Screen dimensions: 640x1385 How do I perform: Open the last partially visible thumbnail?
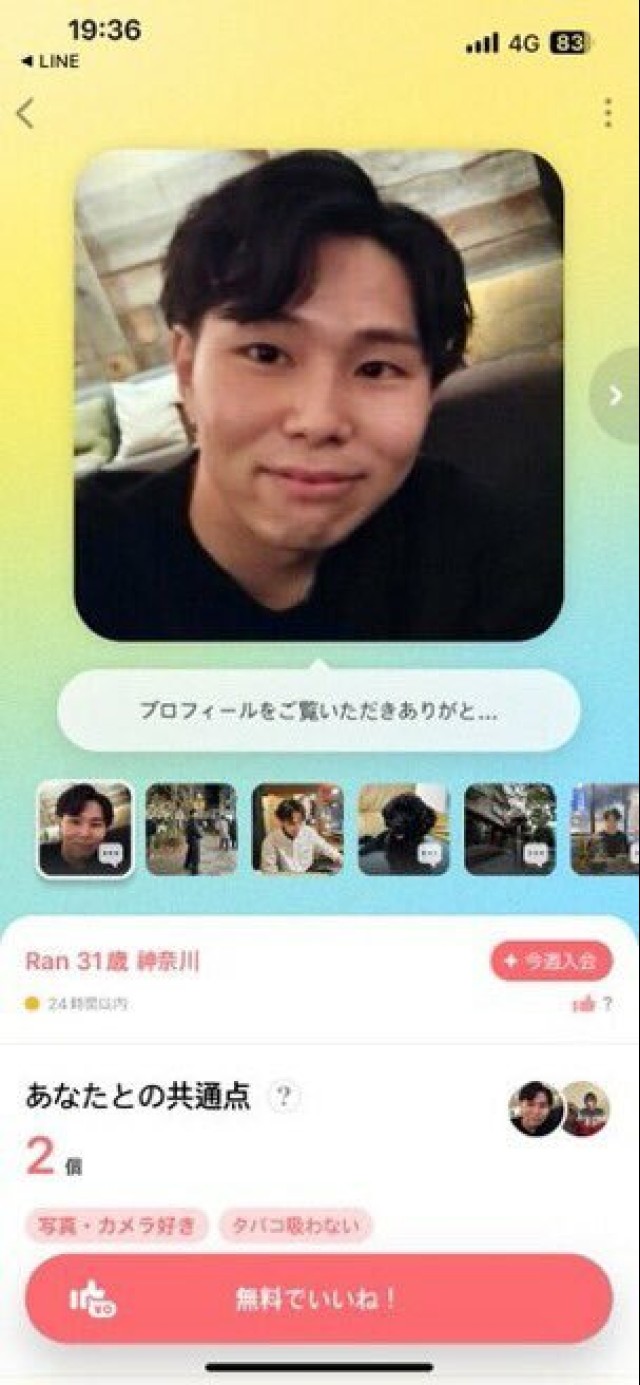click(606, 829)
